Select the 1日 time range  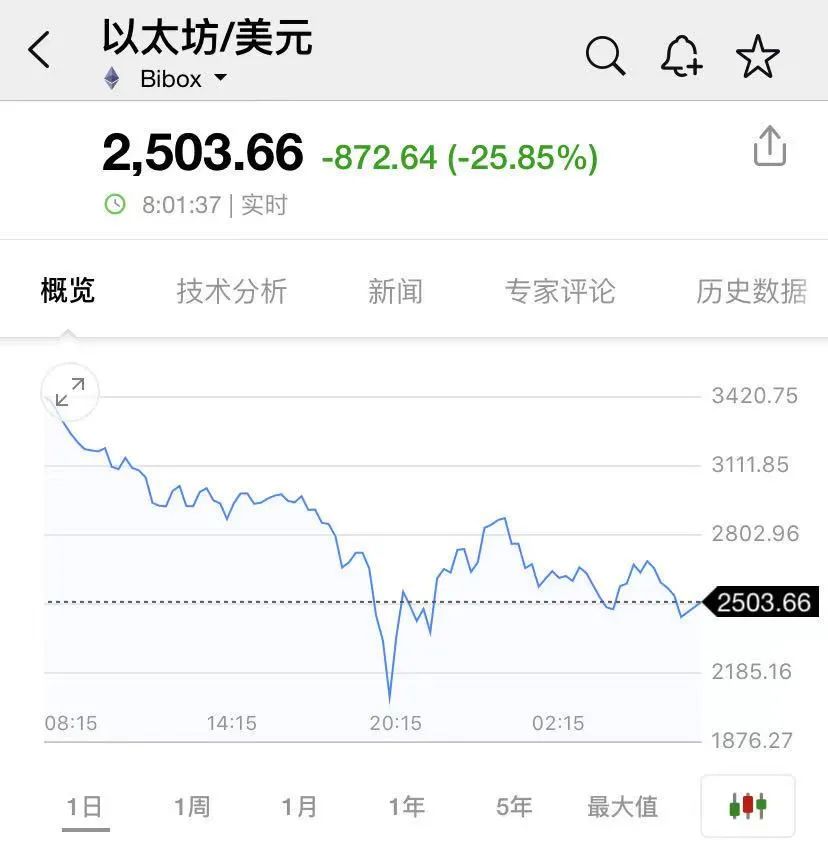85,806
